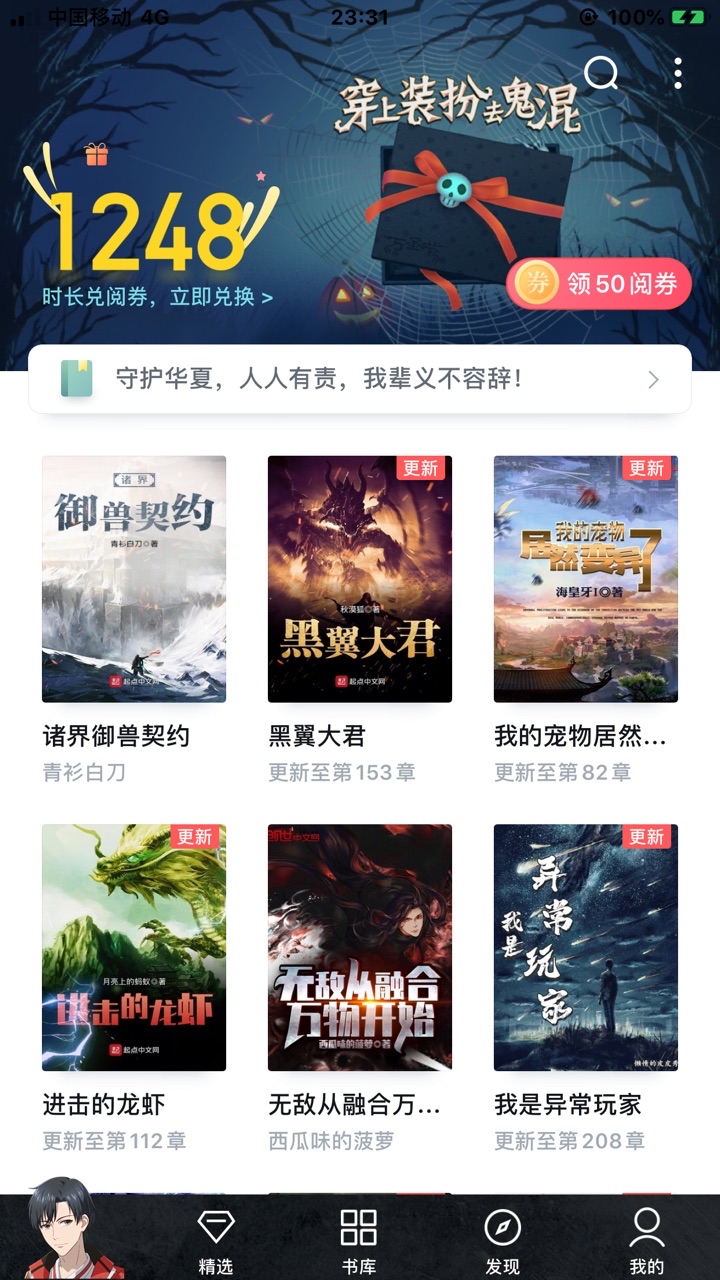Open the search icon
Screen dimensions: 720x1280
click(601, 72)
